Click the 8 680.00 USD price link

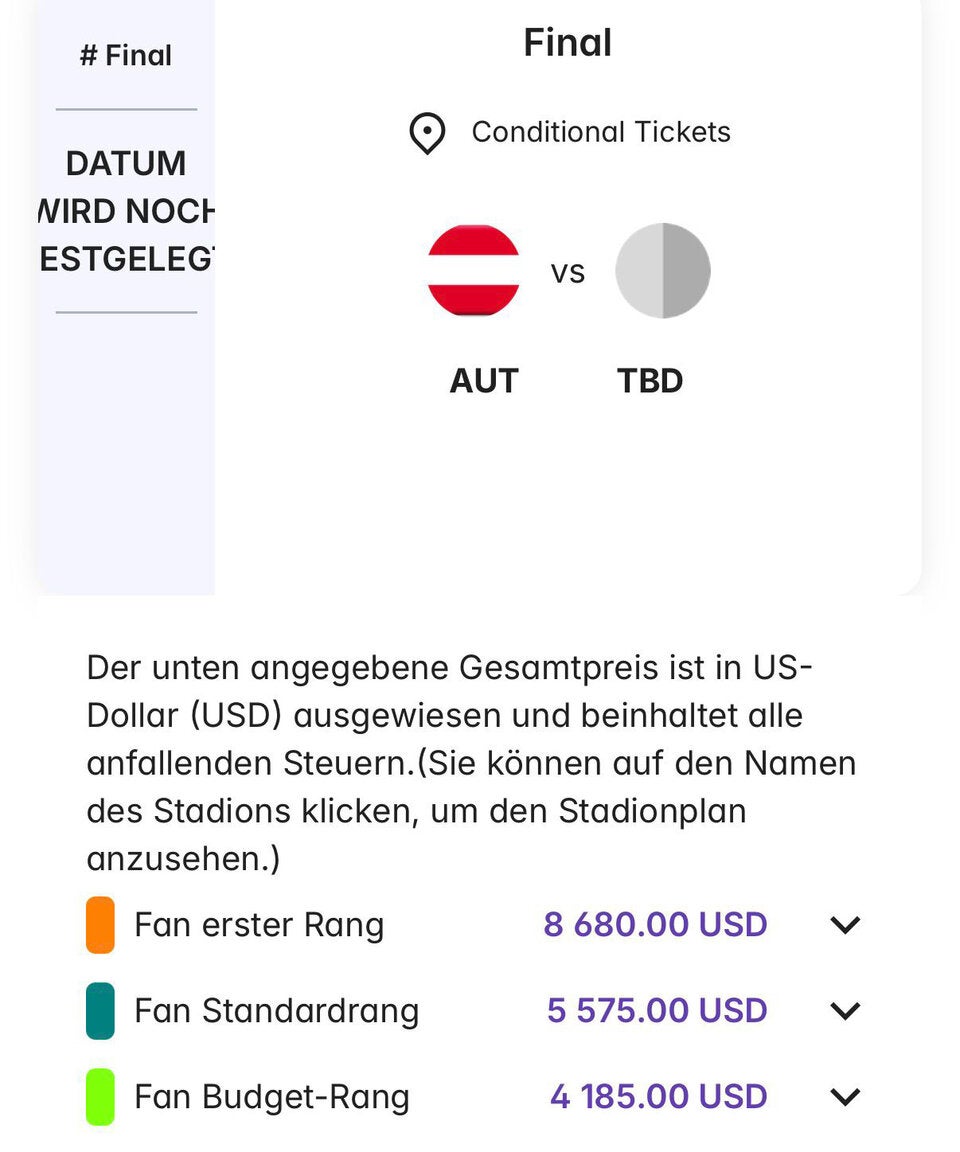point(653,924)
